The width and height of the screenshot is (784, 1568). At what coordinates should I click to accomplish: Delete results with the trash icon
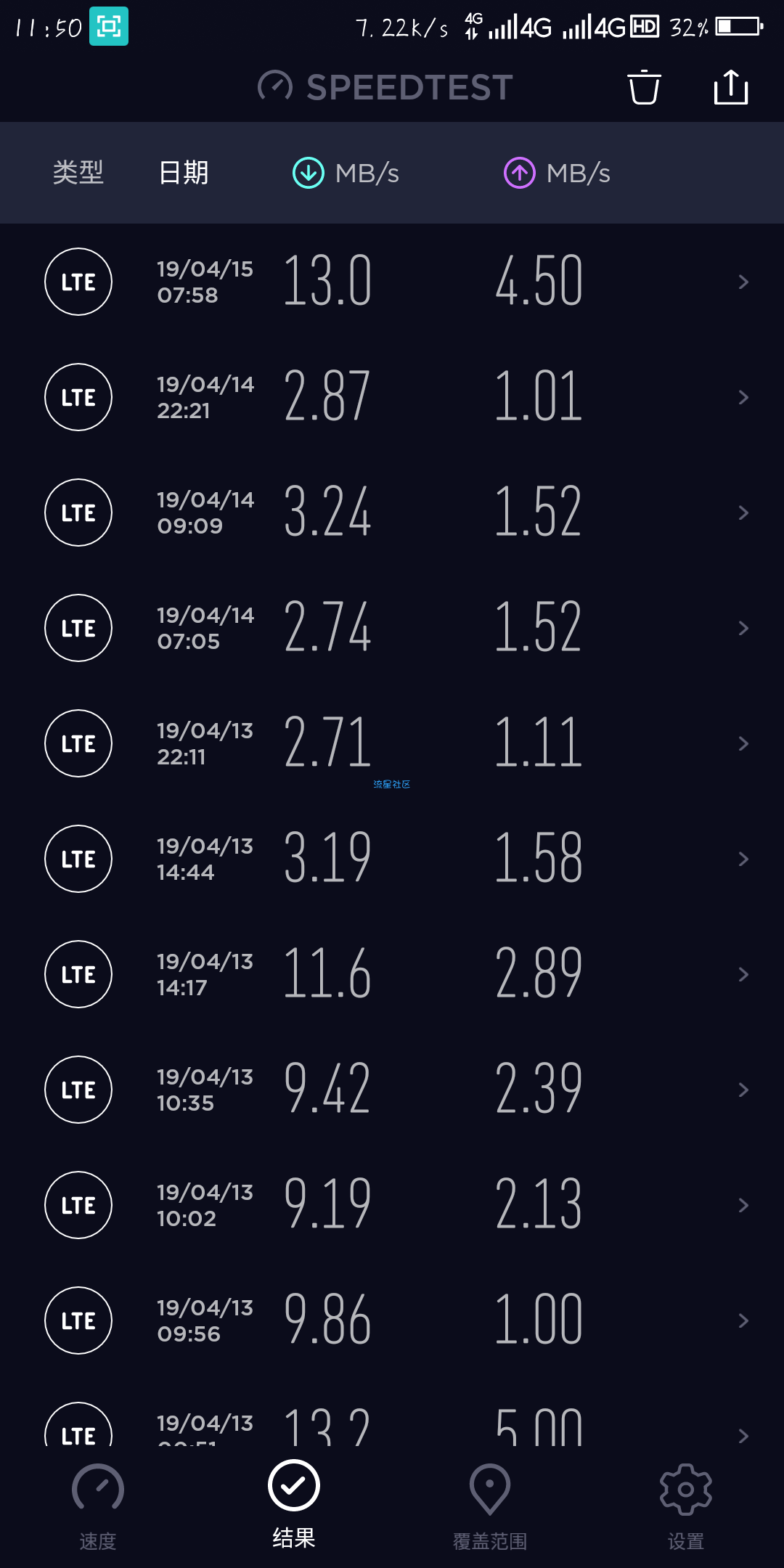644,88
